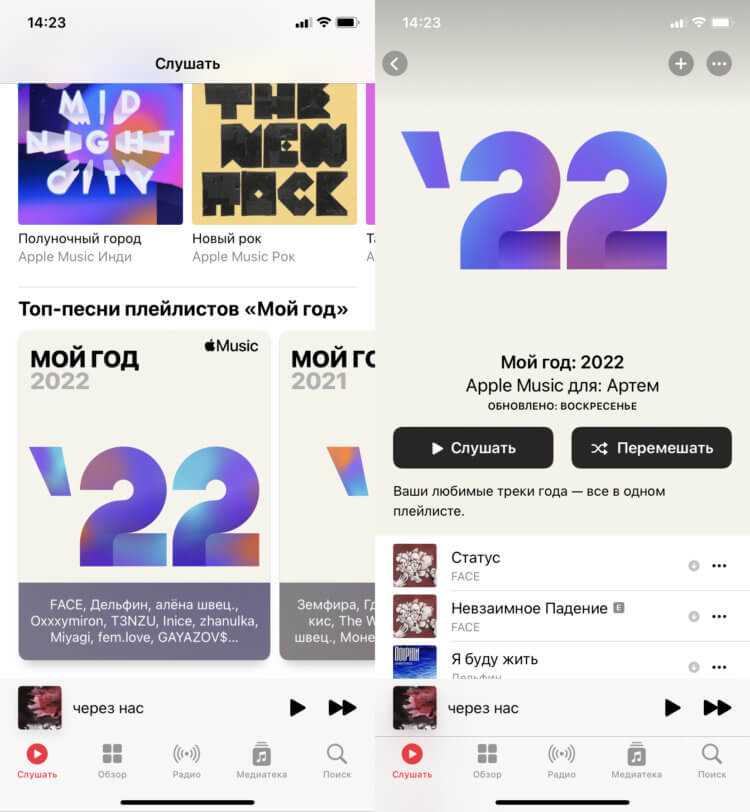The width and height of the screenshot is (750, 812).
Task: Play the track Я буду жить
Action: coord(520,661)
